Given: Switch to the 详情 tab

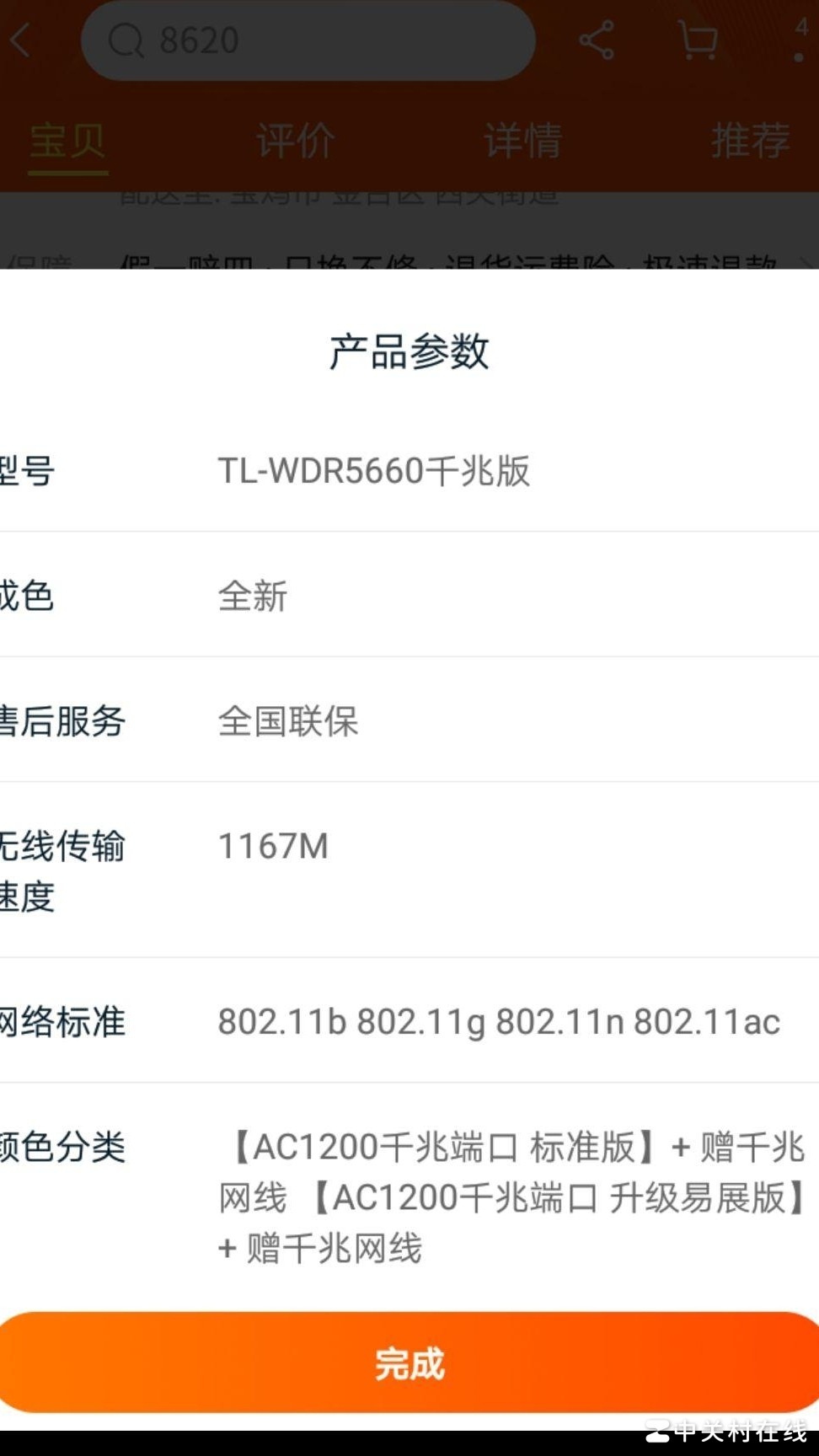Looking at the screenshot, I should (x=522, y=140).
